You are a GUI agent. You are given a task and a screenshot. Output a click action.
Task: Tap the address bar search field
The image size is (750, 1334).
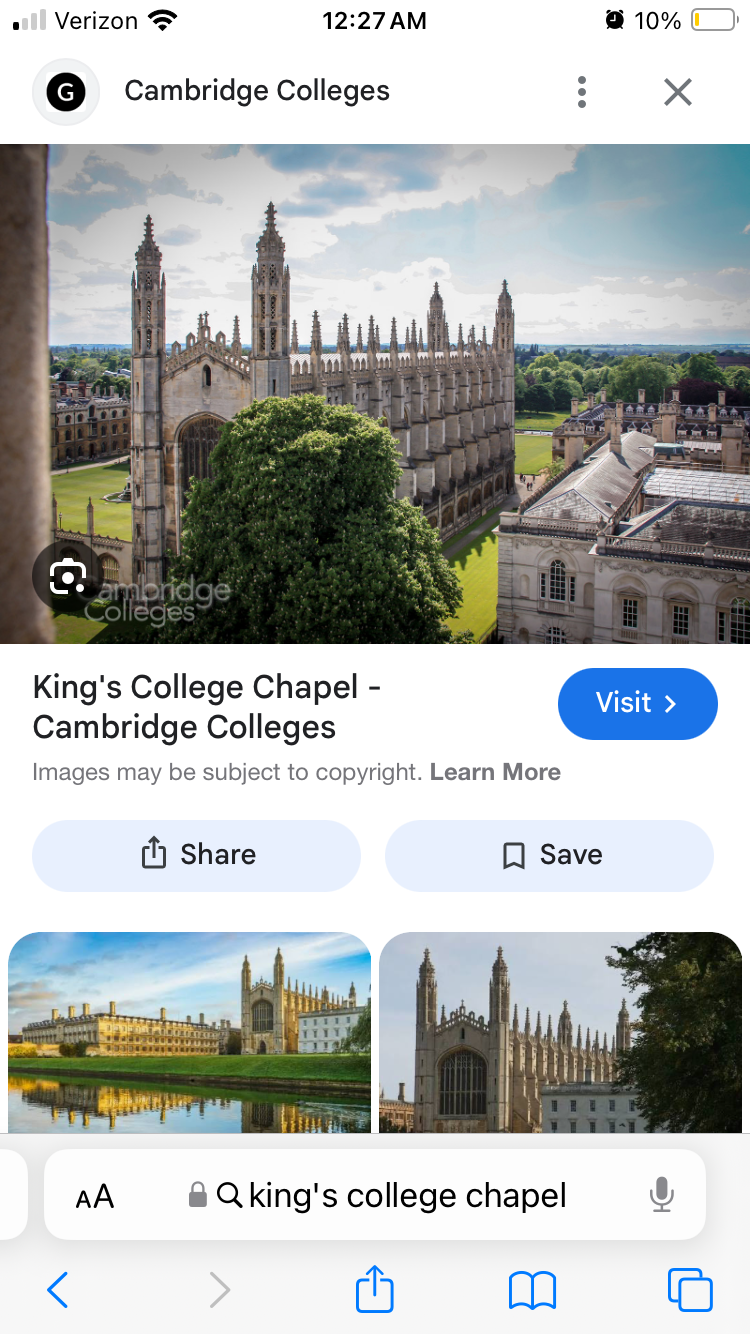pos(400,1195)
